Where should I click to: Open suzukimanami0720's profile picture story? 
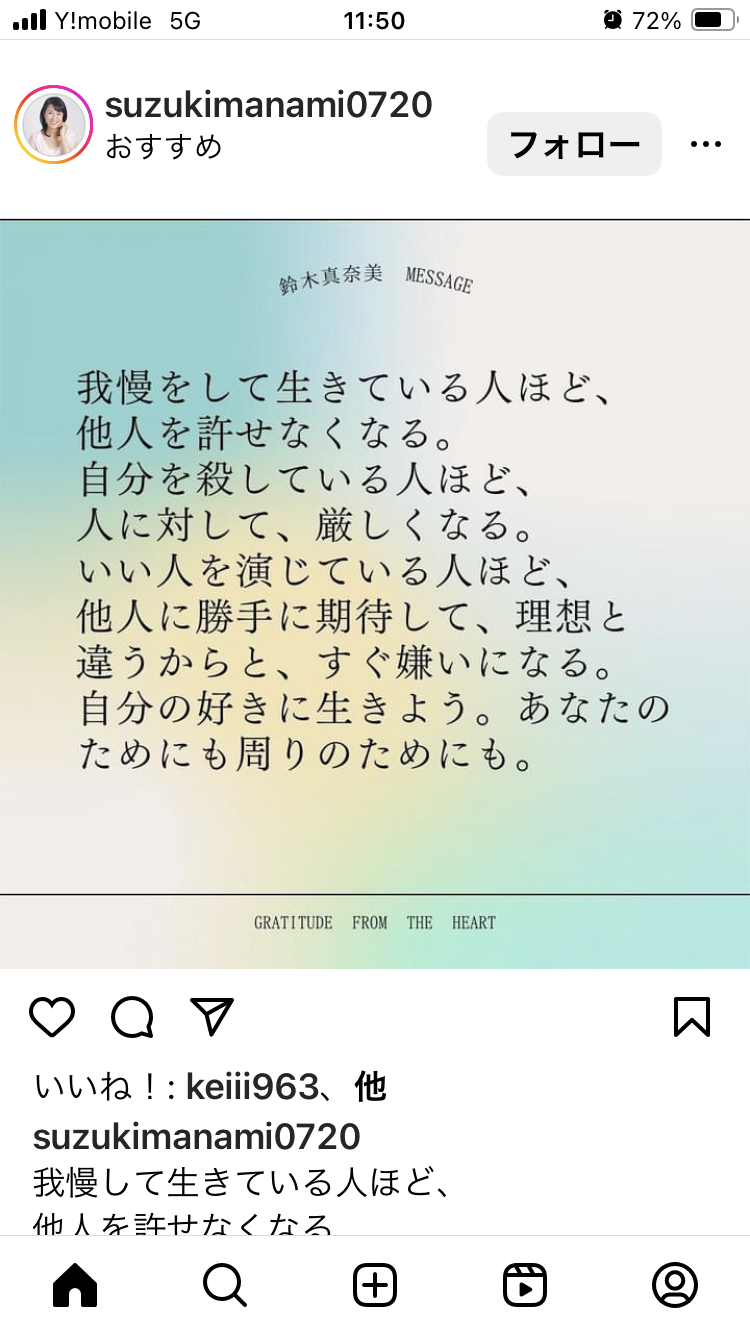(53, 125)
